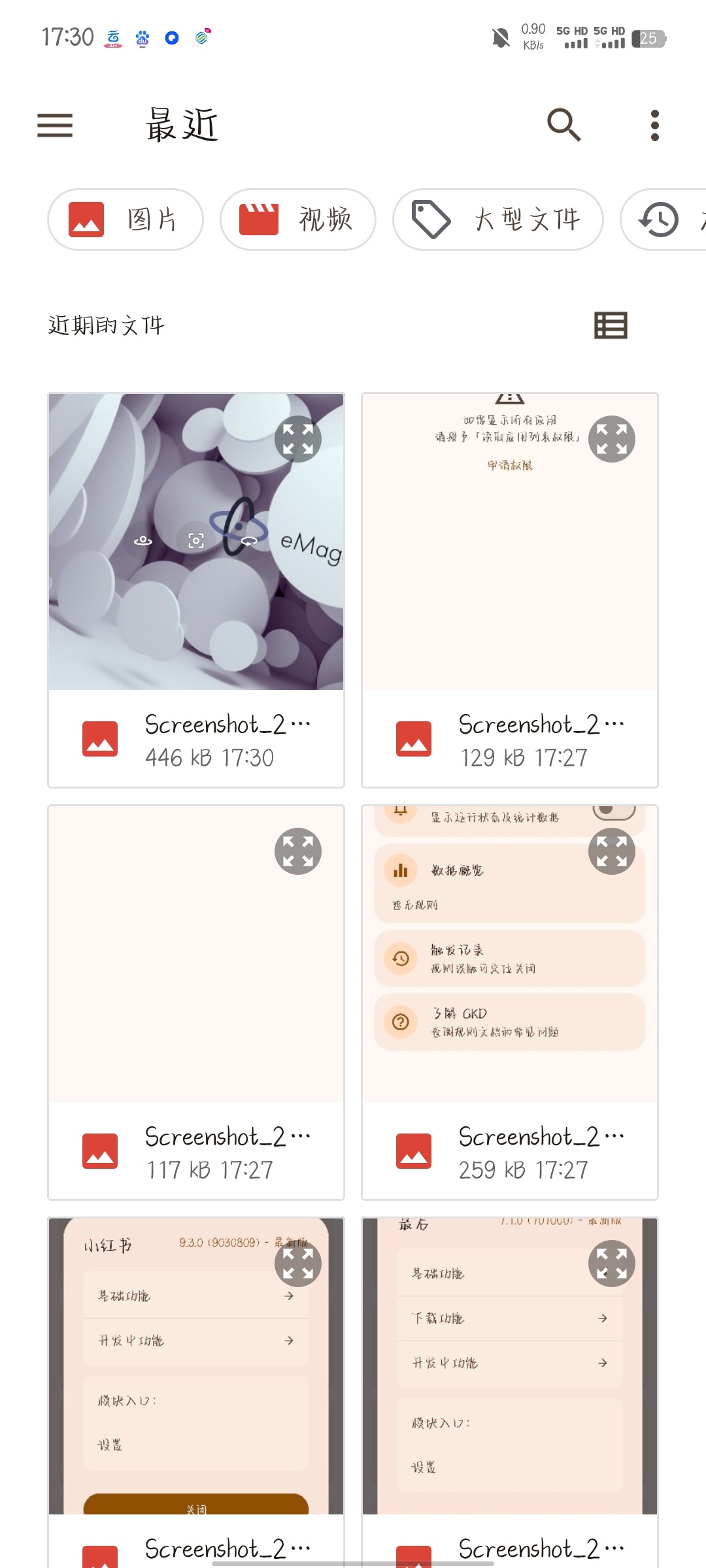
Task: Preview the 129 kB screenshot fullscreen
Action: (x=612, y=439)
